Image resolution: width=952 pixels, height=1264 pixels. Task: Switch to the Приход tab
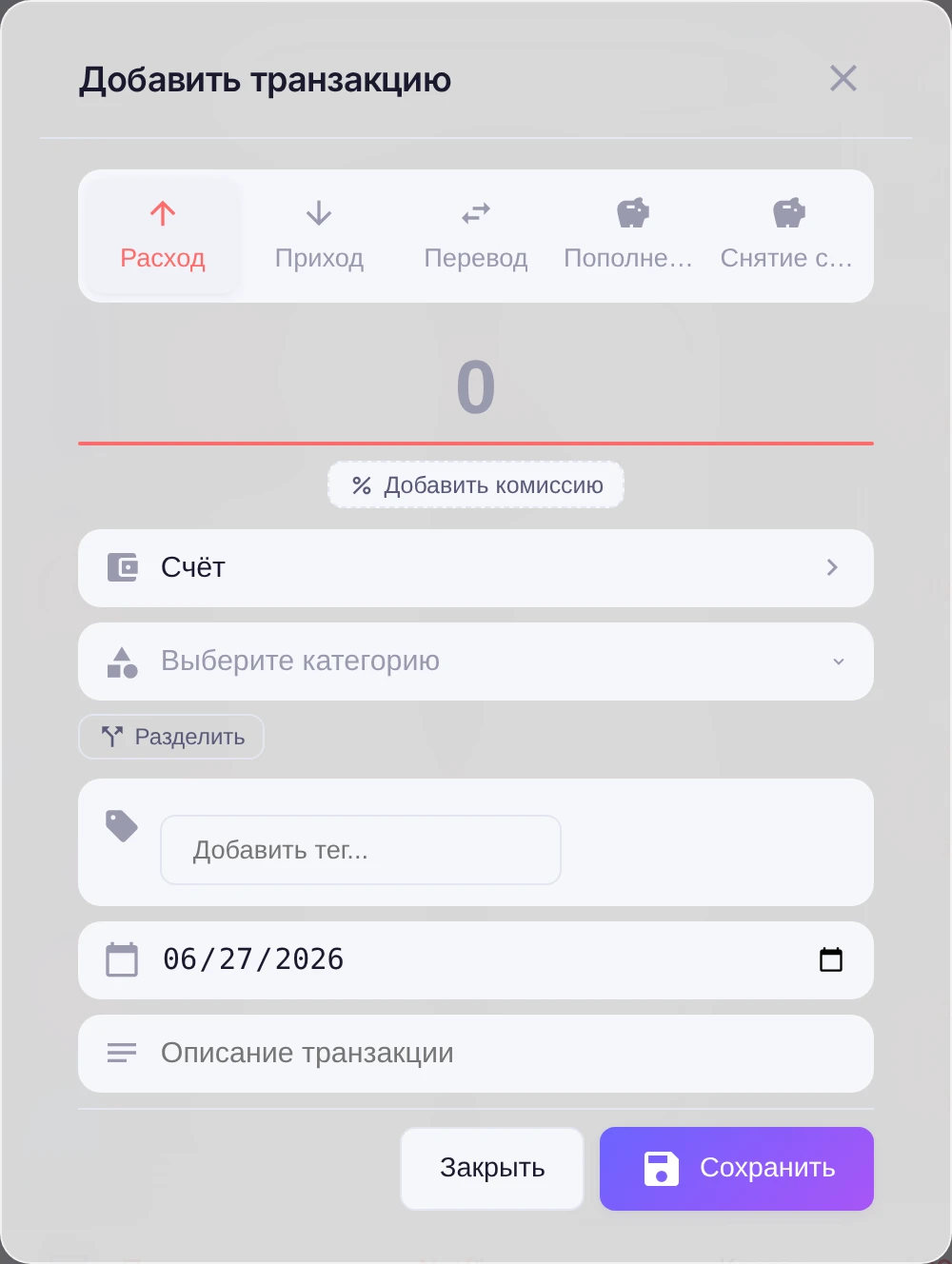(x=319, y=236)
